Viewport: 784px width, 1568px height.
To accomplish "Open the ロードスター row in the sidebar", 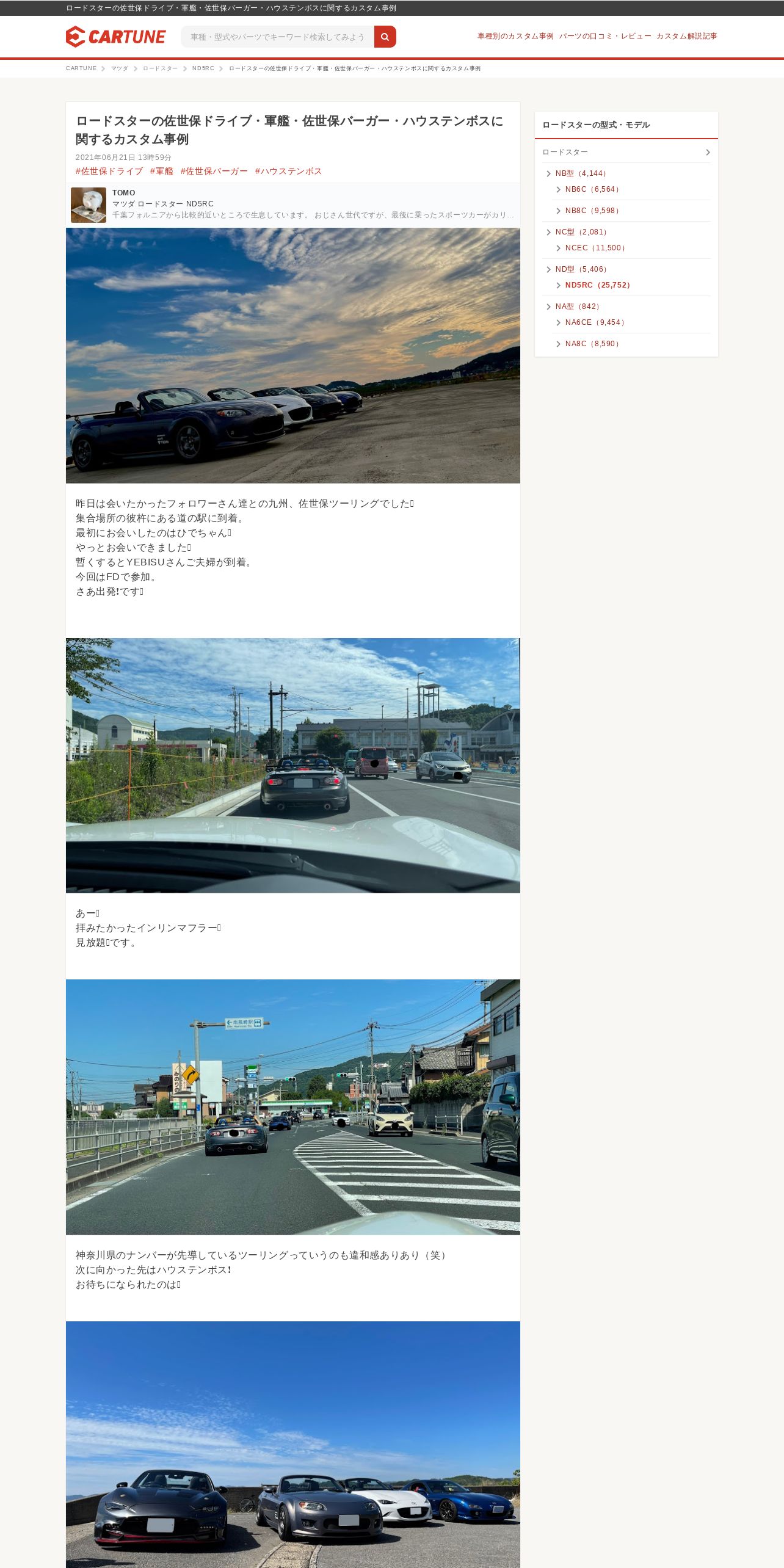I will click(626, 152).
